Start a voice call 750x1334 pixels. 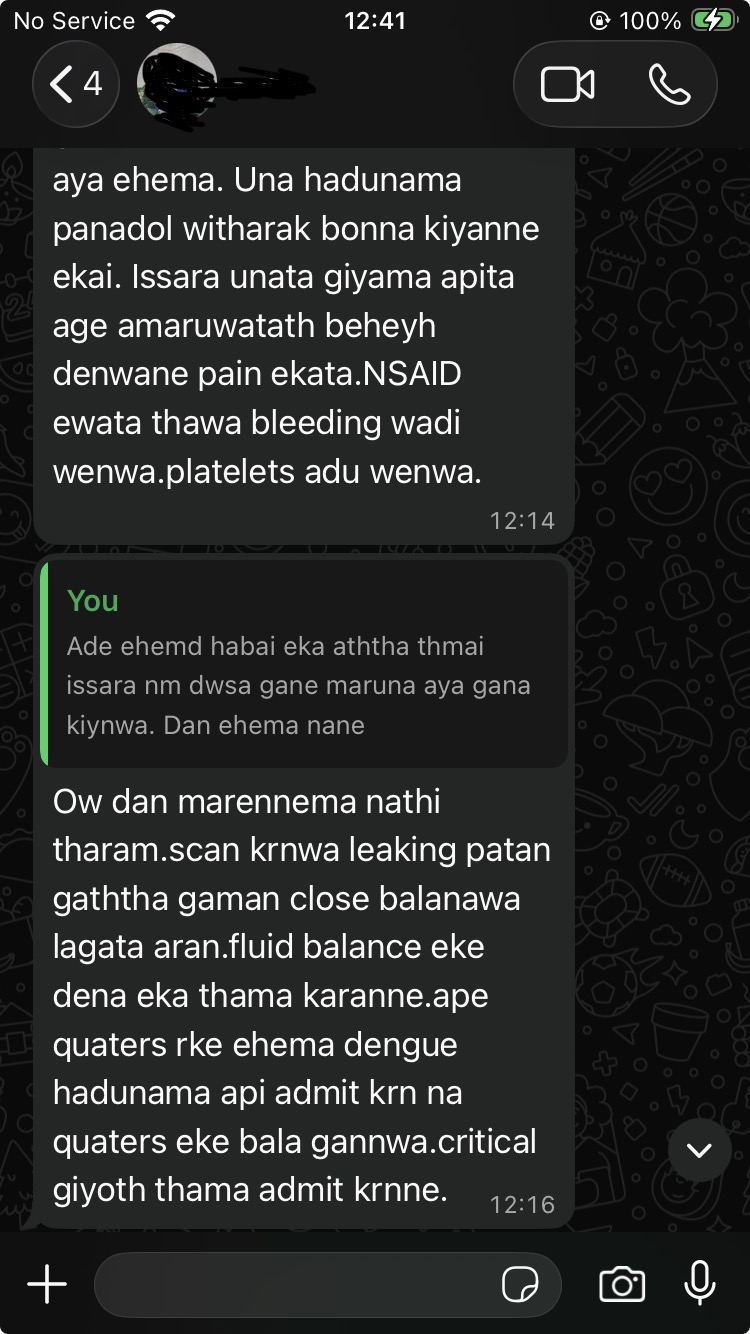pyautogui.click(x=669, y=84)
